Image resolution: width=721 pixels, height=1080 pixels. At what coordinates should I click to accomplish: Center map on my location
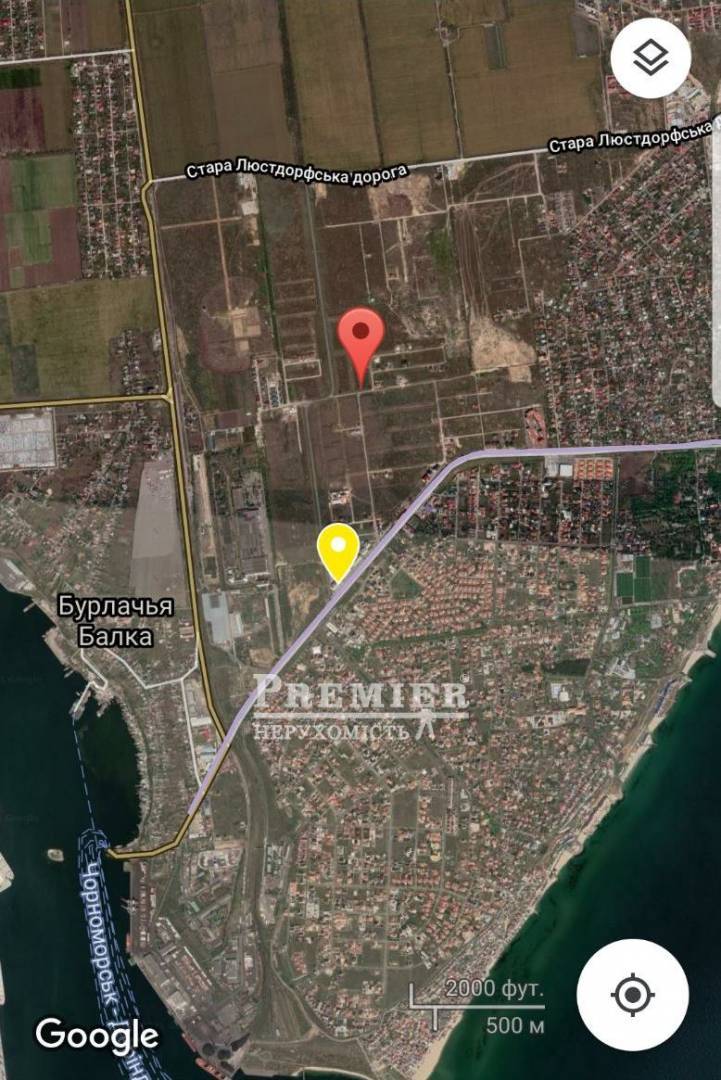pos(632,995)
